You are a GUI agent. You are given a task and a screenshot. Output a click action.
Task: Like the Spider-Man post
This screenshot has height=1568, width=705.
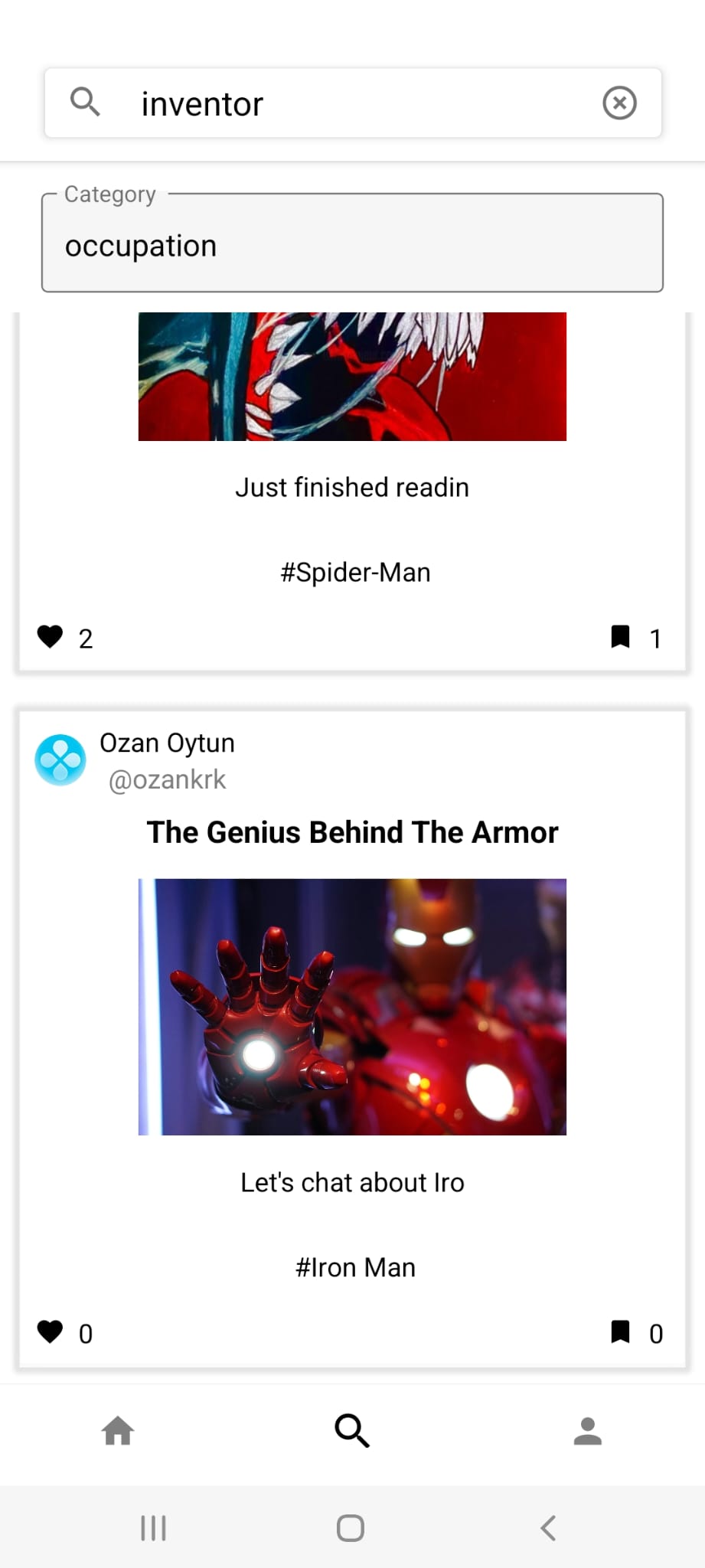click(x=51, y=637)
